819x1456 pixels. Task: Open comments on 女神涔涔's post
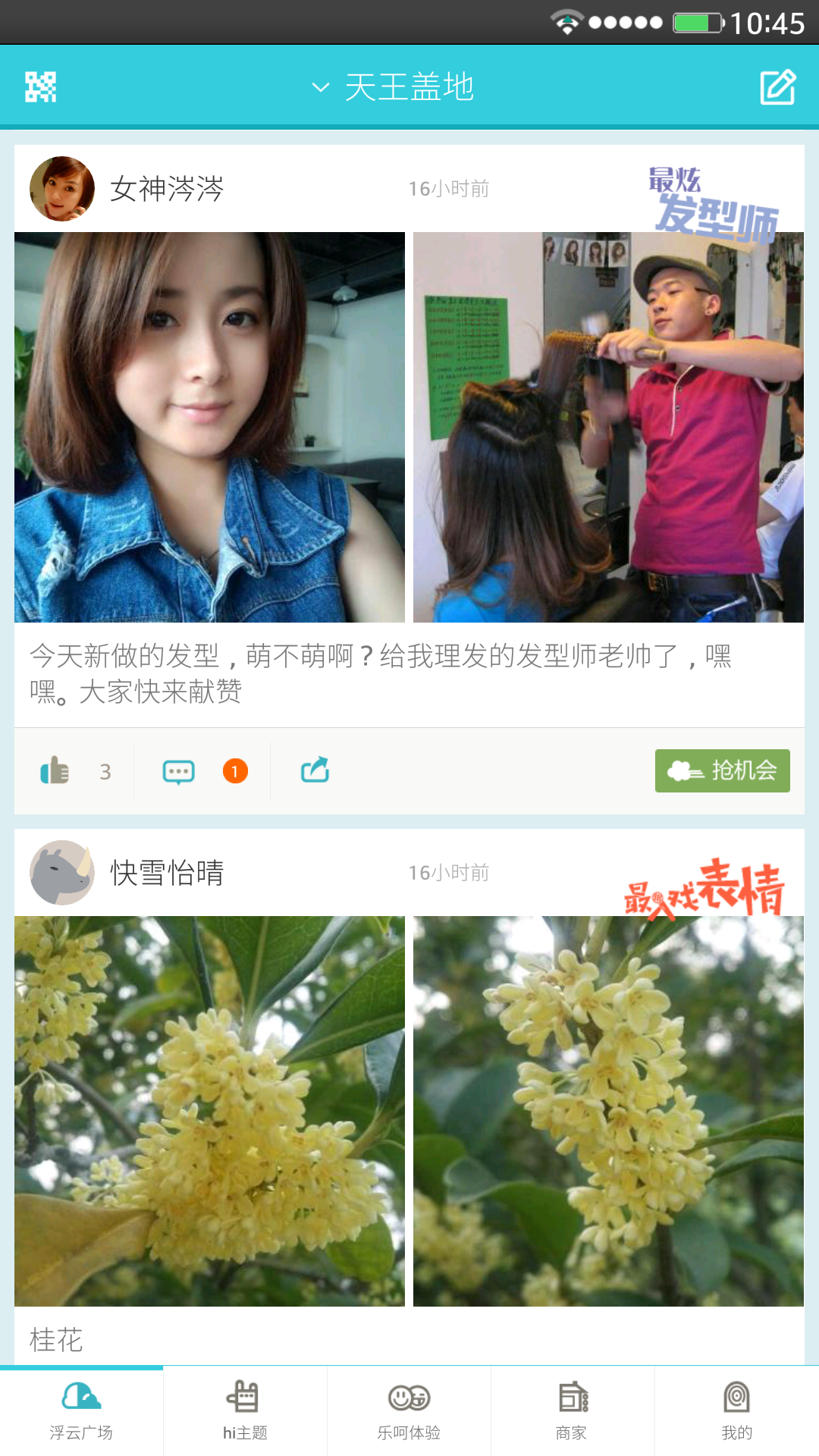tap(179, 771)
